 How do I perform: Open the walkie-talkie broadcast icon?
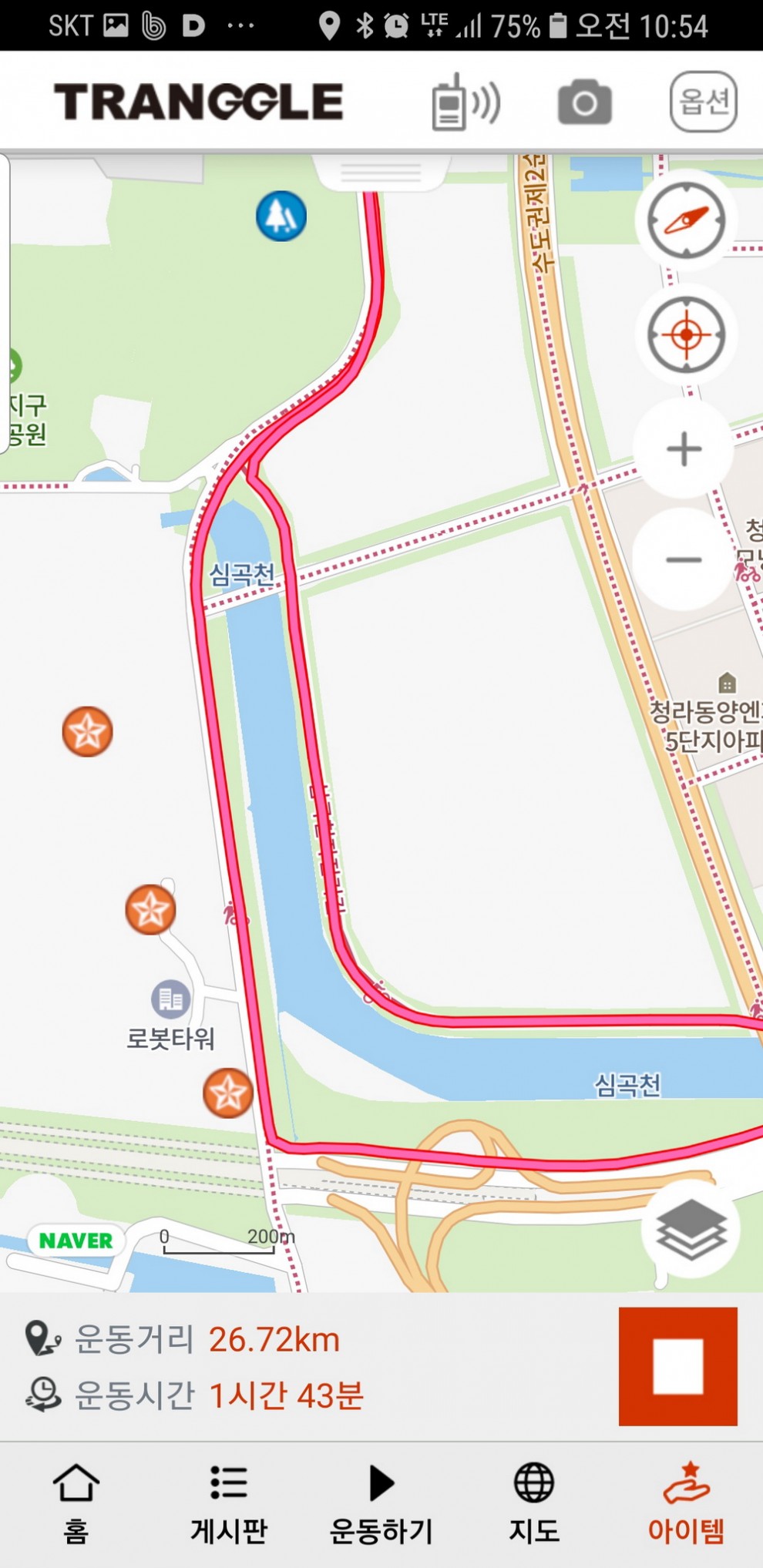point(465,102)
